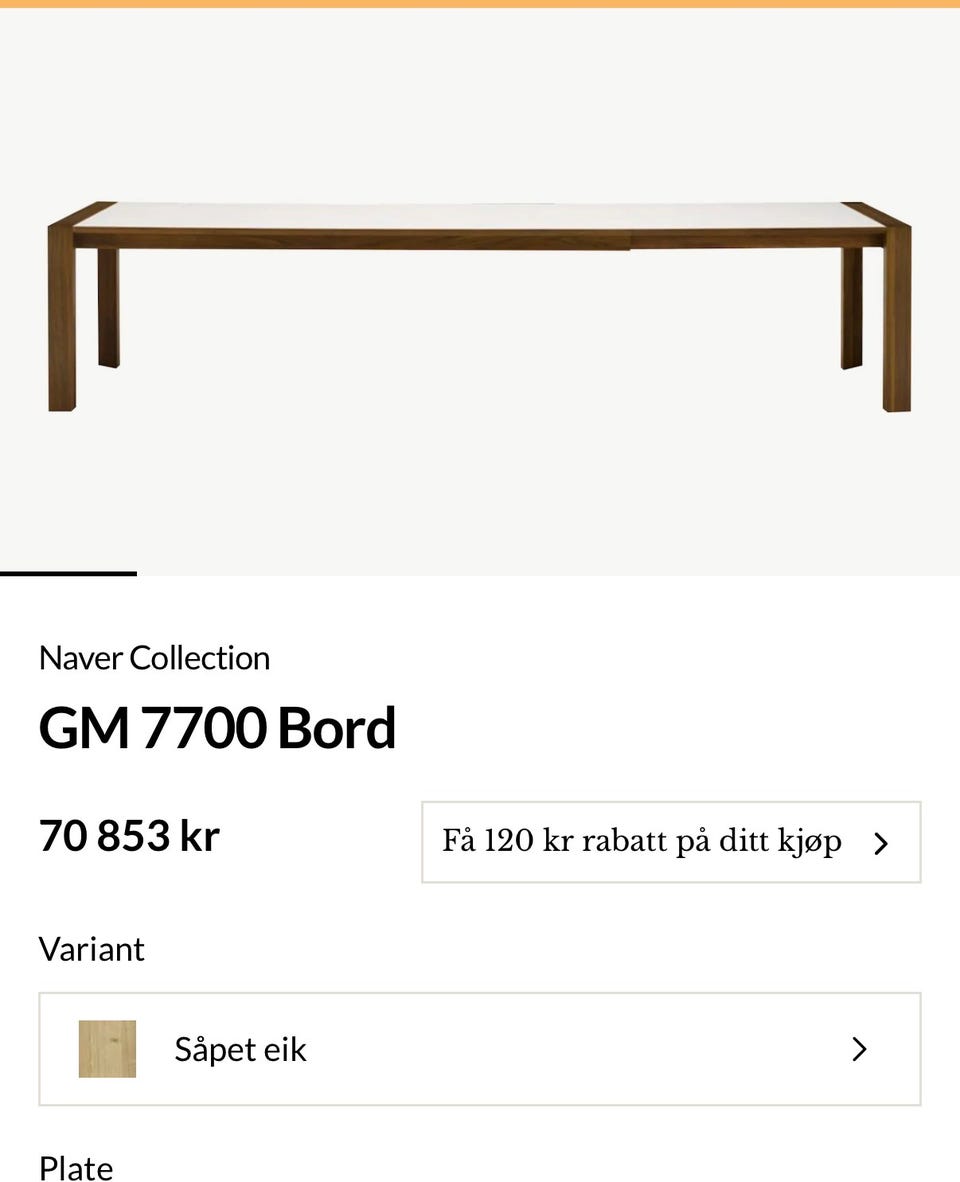Image resolution: width=960 pixels, height=1182 pixels.
Task: Open the Naver Collection brand page
Action: click(x=154, y=657)
